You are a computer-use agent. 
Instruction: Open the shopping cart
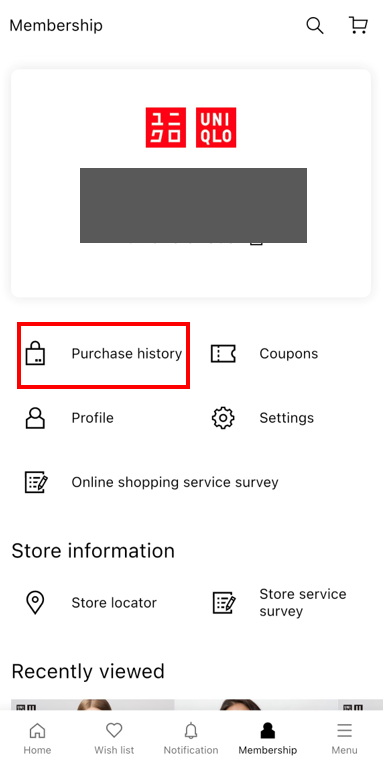tap(358, 25)
